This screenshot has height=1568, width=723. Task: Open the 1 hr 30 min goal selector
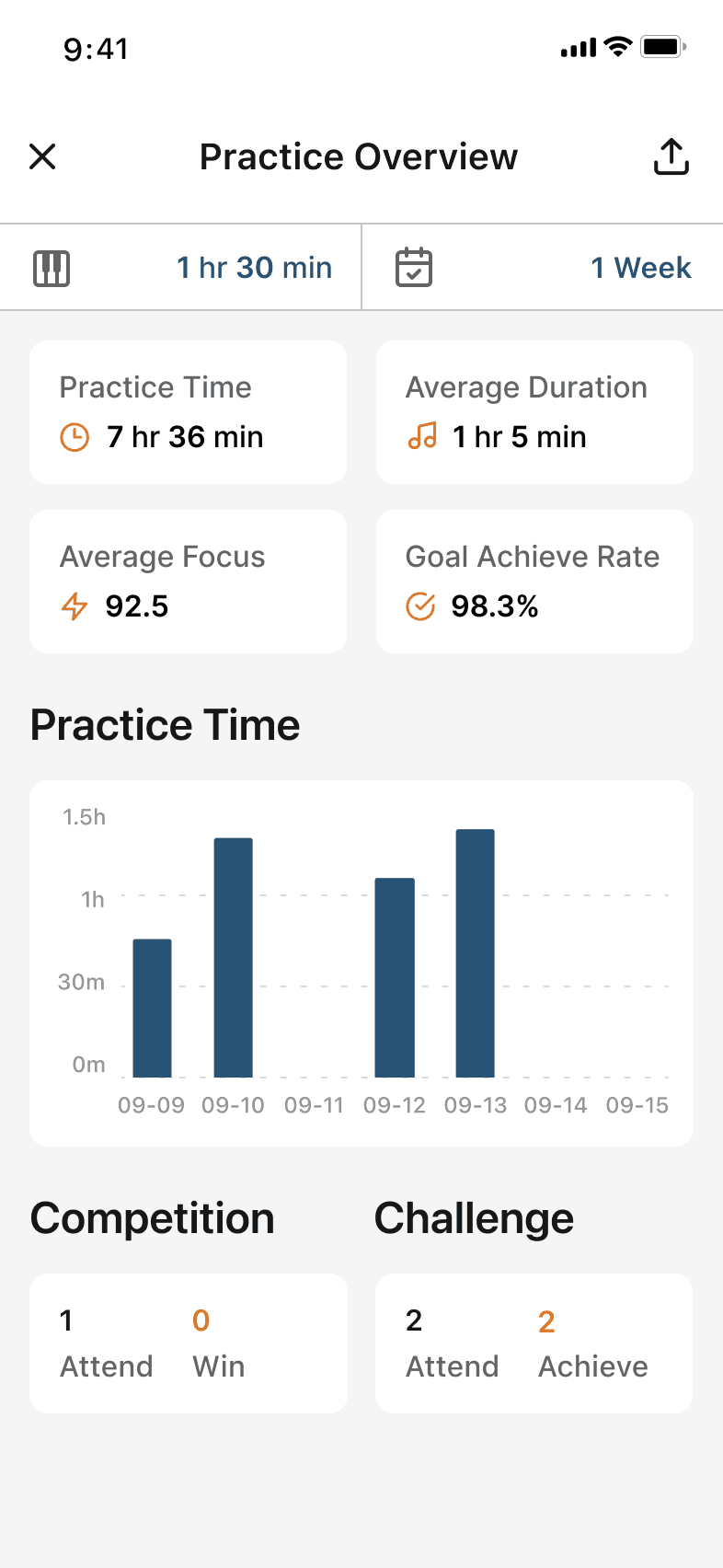click(180, 268)
